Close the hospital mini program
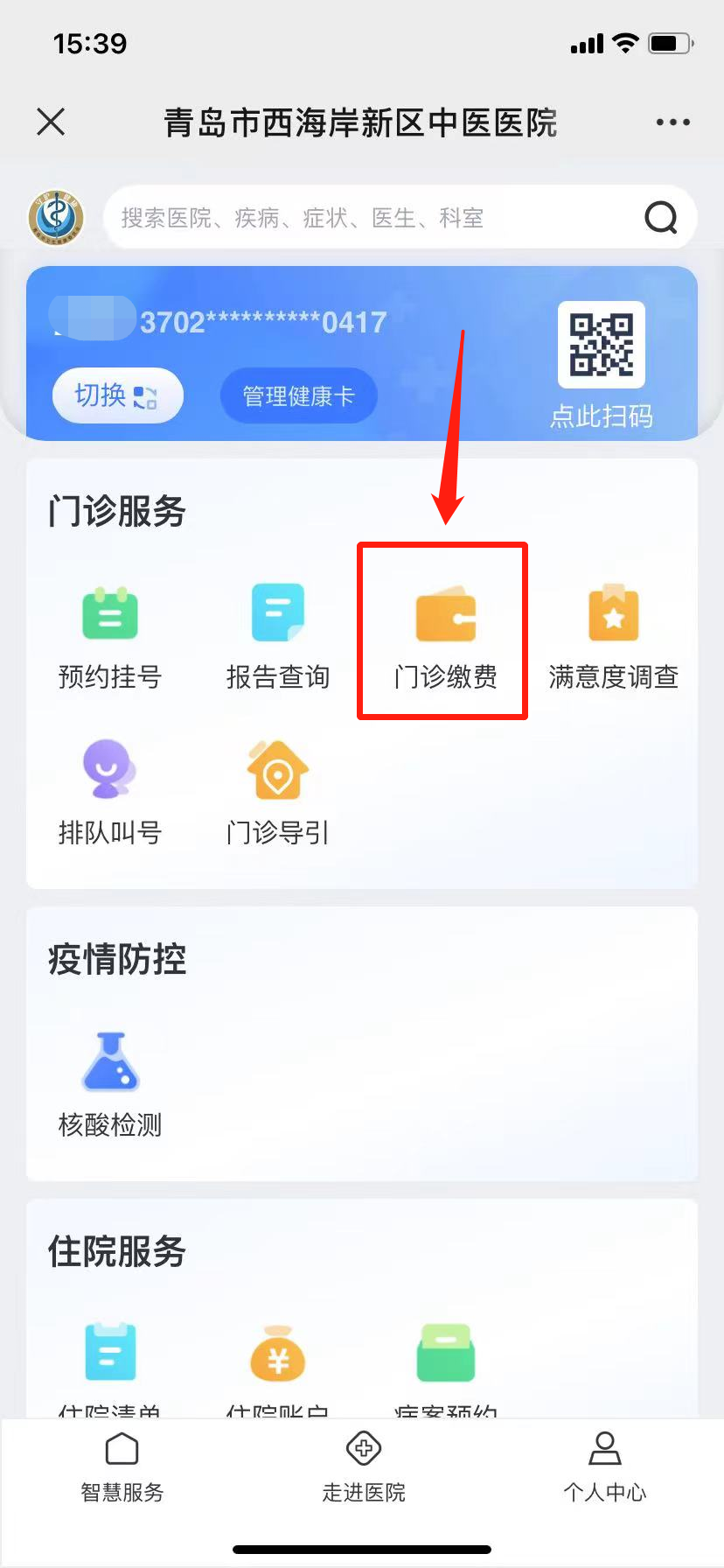 pyautogui.click(x=51, y=122)
